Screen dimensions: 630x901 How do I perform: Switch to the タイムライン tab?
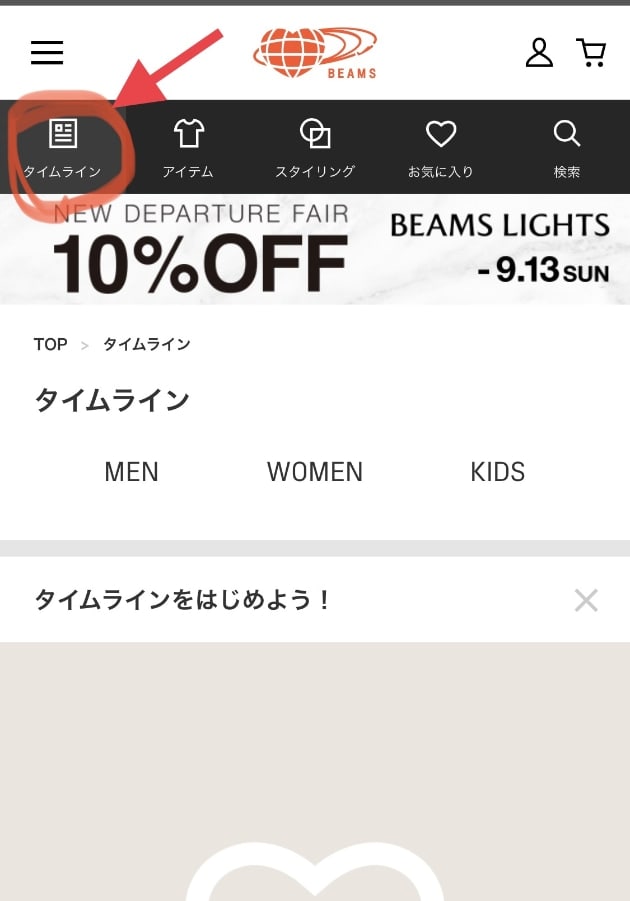click(63, 148)
